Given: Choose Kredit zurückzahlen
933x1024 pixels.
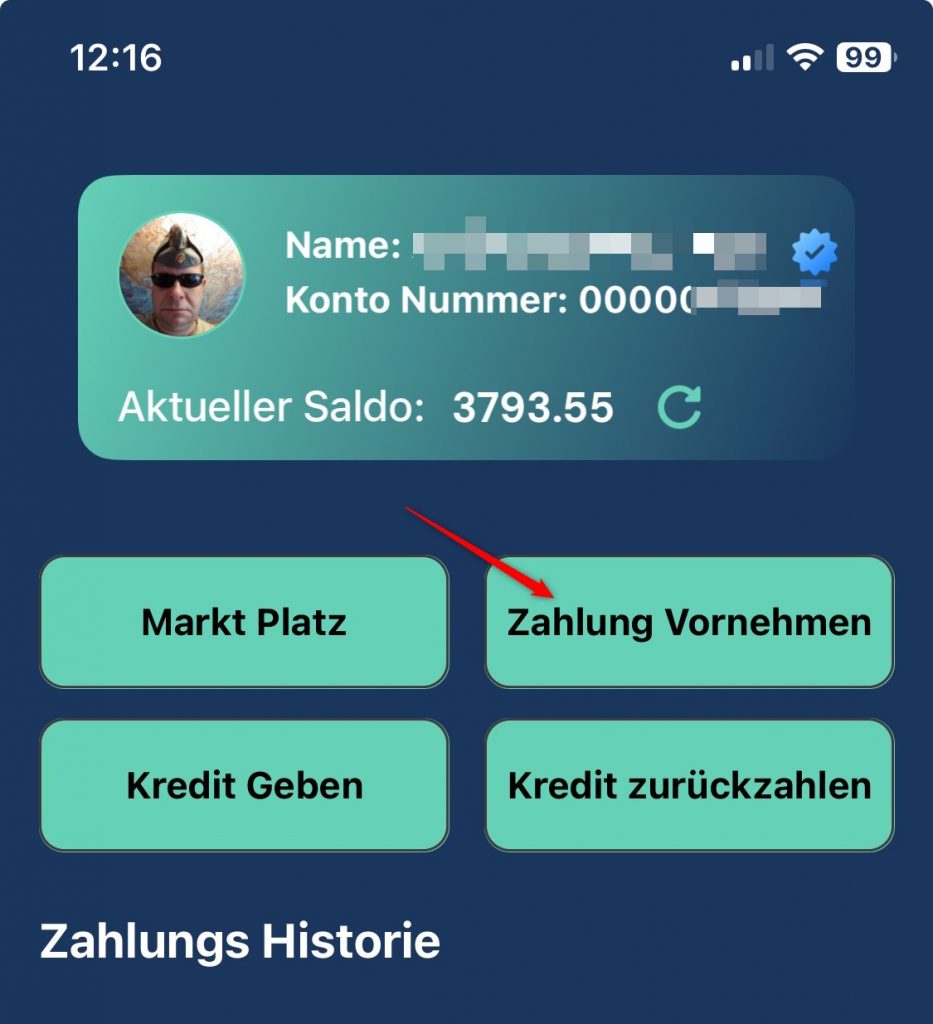Looking at the screenshot, I should click(x=689, y=785).
